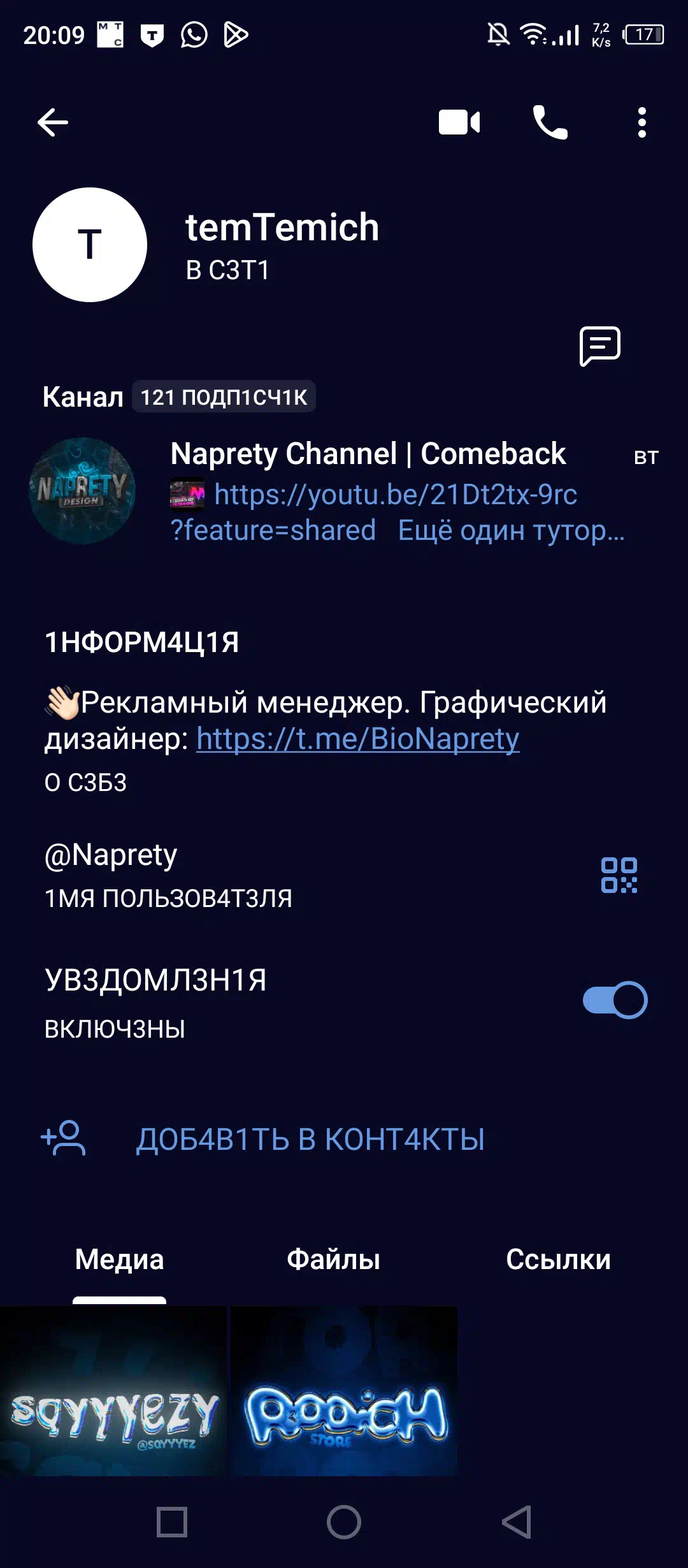Open Naprety Channel | Comeback

344,491
